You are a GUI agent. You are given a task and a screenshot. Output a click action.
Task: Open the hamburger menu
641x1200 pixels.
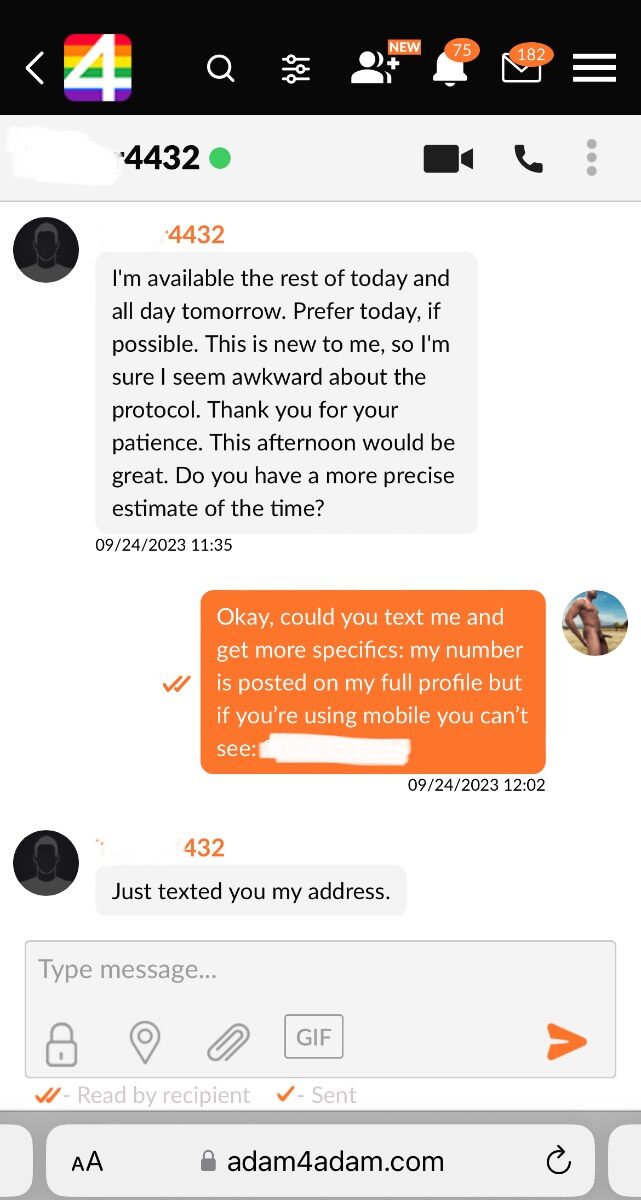[x=594, y=68]
